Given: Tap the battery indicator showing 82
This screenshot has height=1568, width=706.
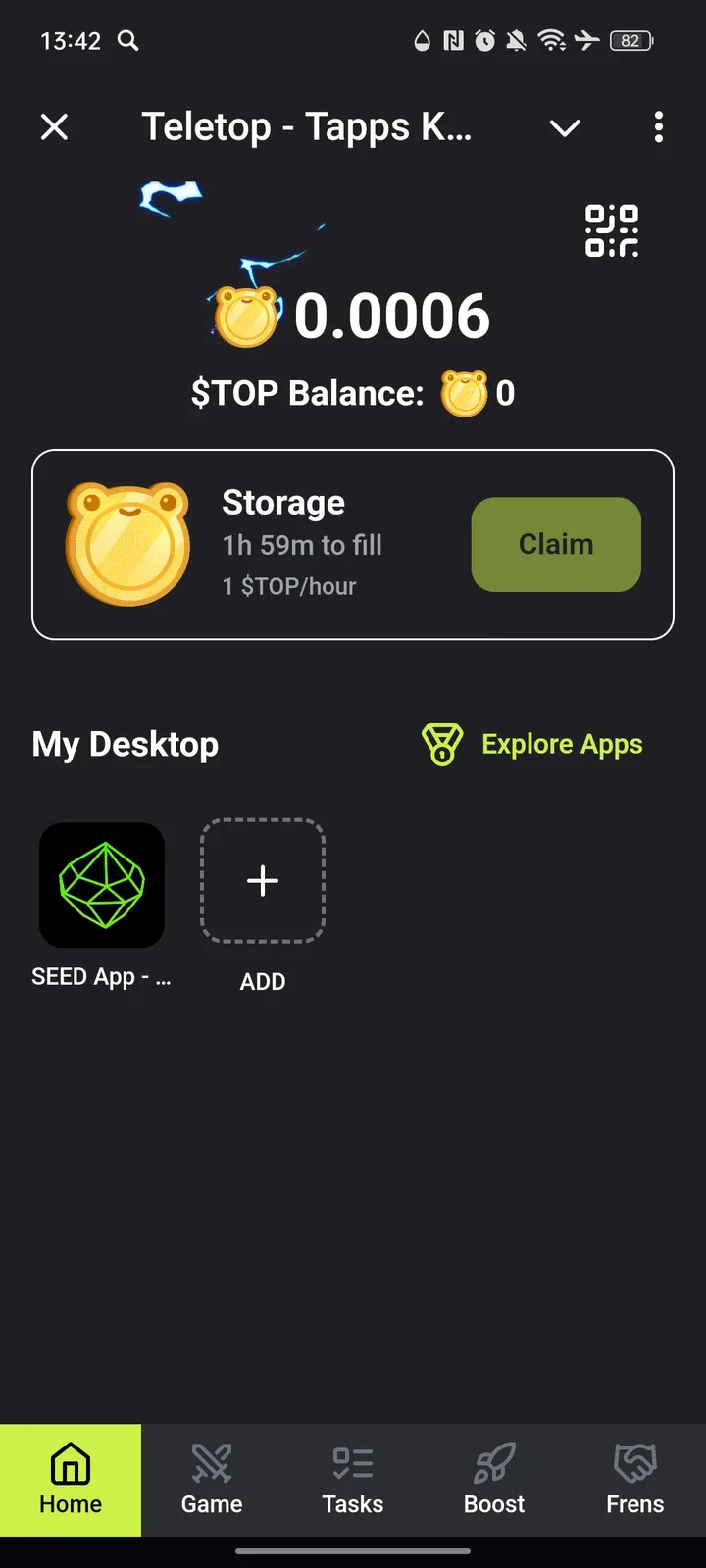Looking at the screenshot, I should (630, 41).
